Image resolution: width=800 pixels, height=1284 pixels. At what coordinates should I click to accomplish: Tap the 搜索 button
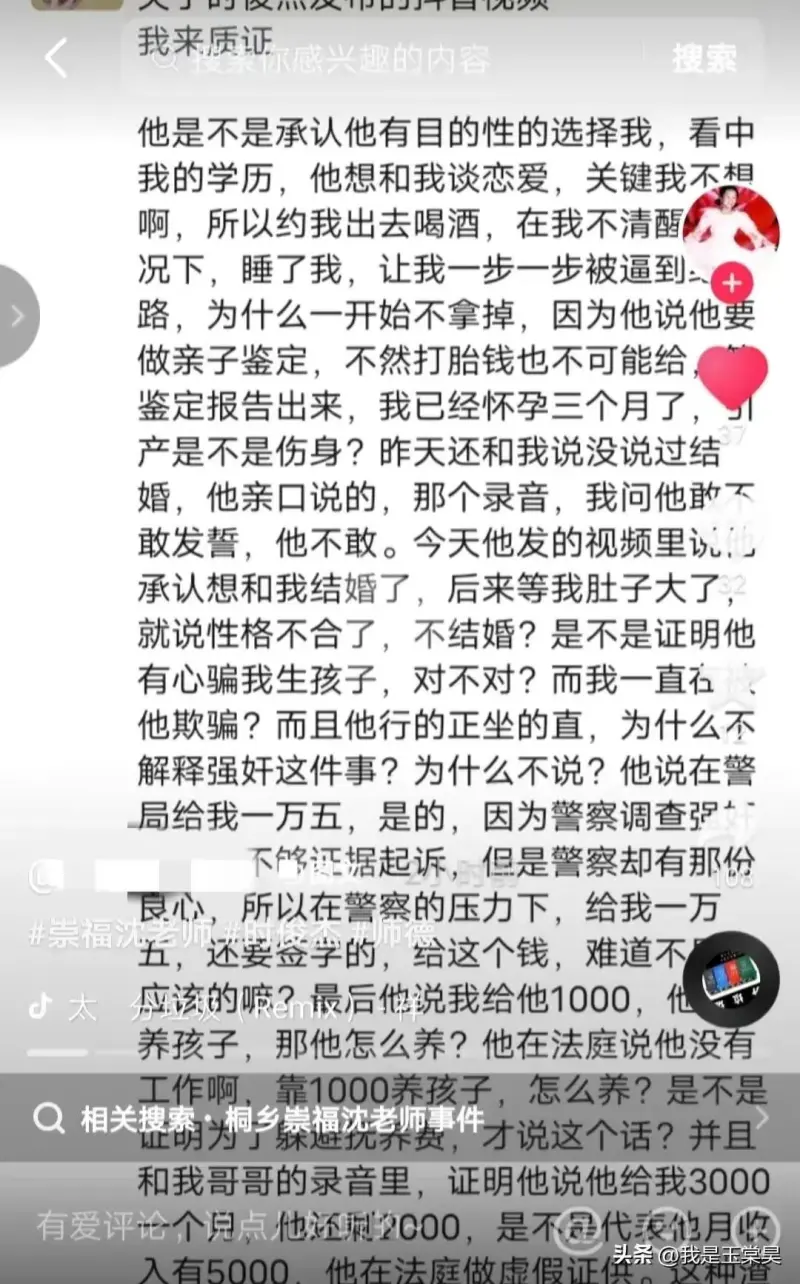(705, 58)
